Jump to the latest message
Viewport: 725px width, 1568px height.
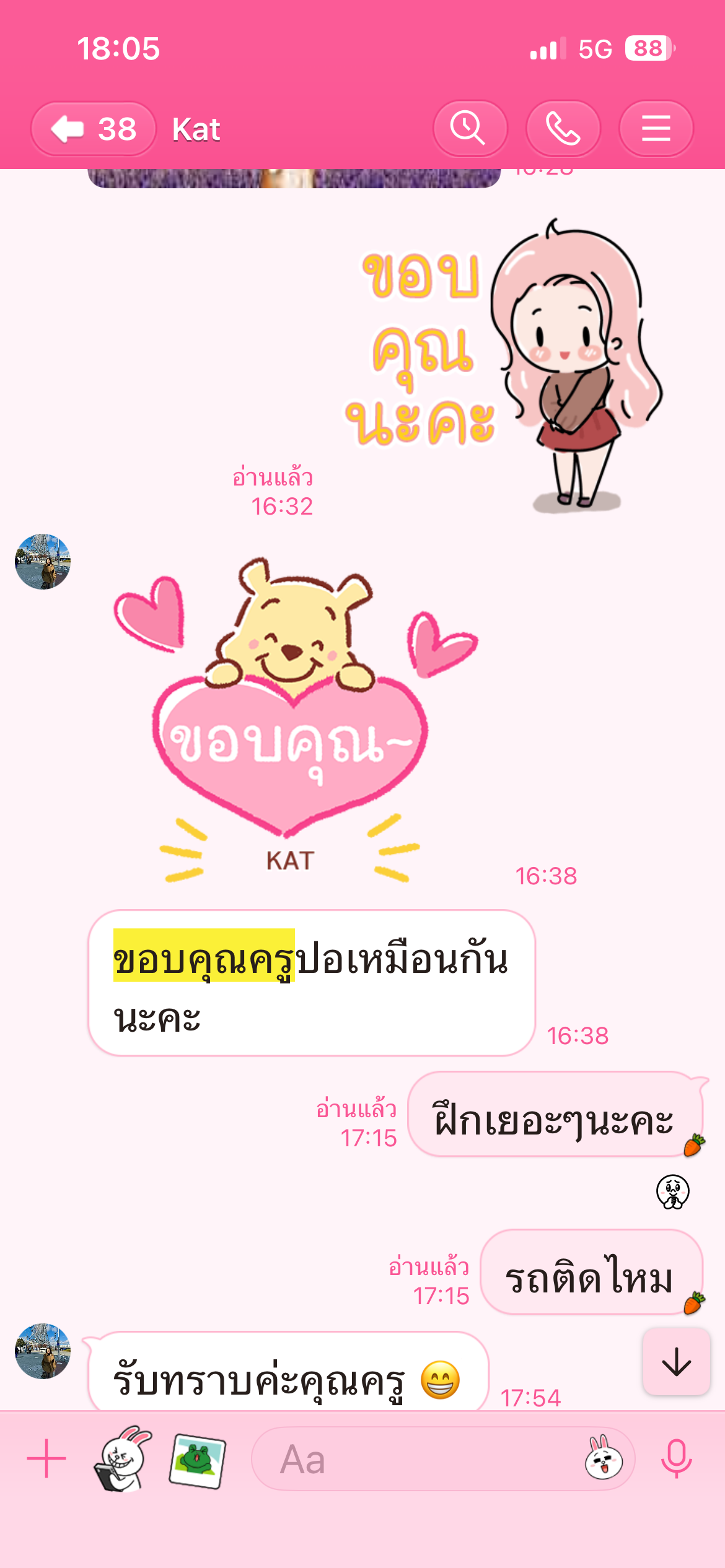(676, 1362)
